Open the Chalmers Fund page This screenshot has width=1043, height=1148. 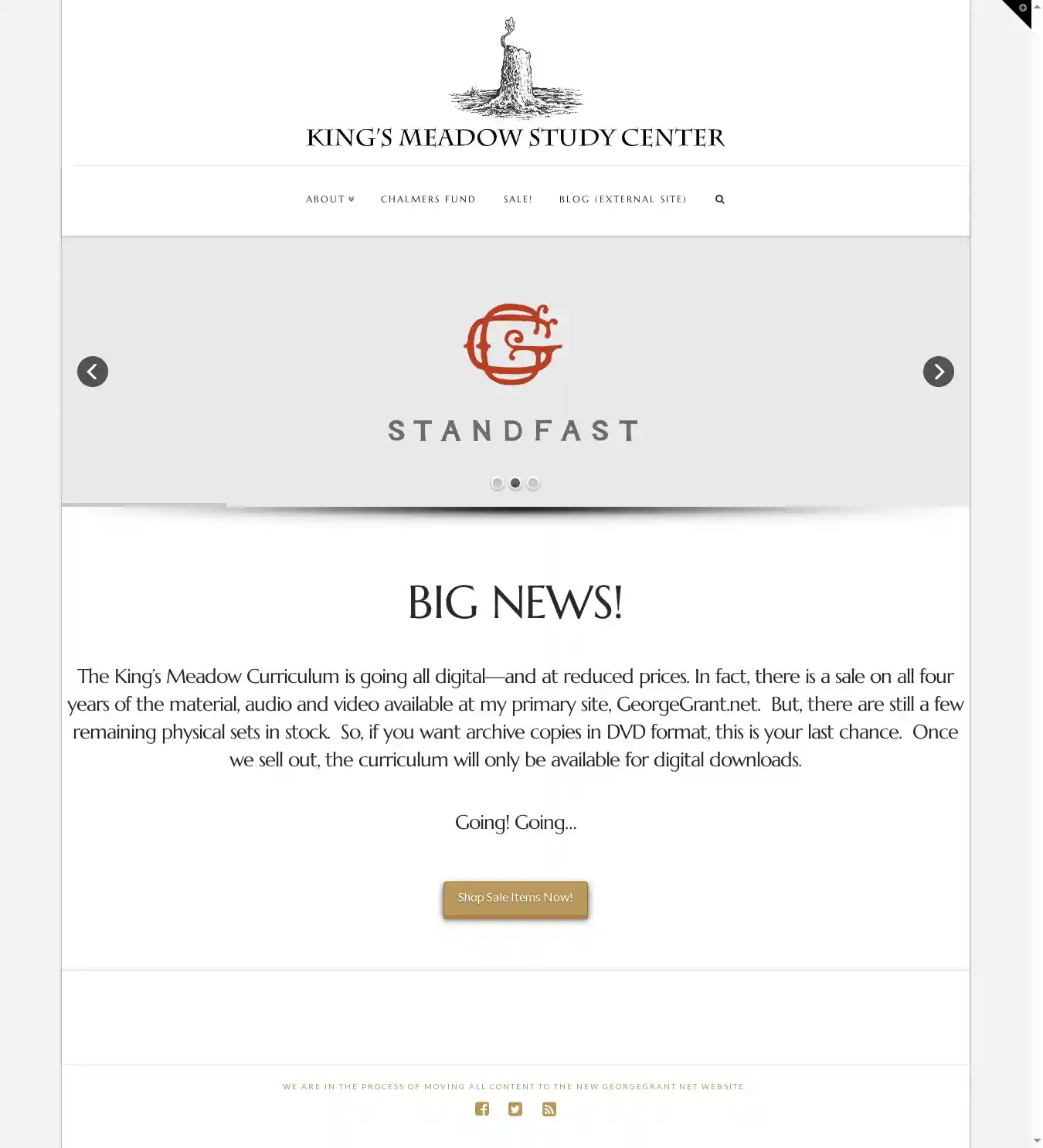[428, 199]
